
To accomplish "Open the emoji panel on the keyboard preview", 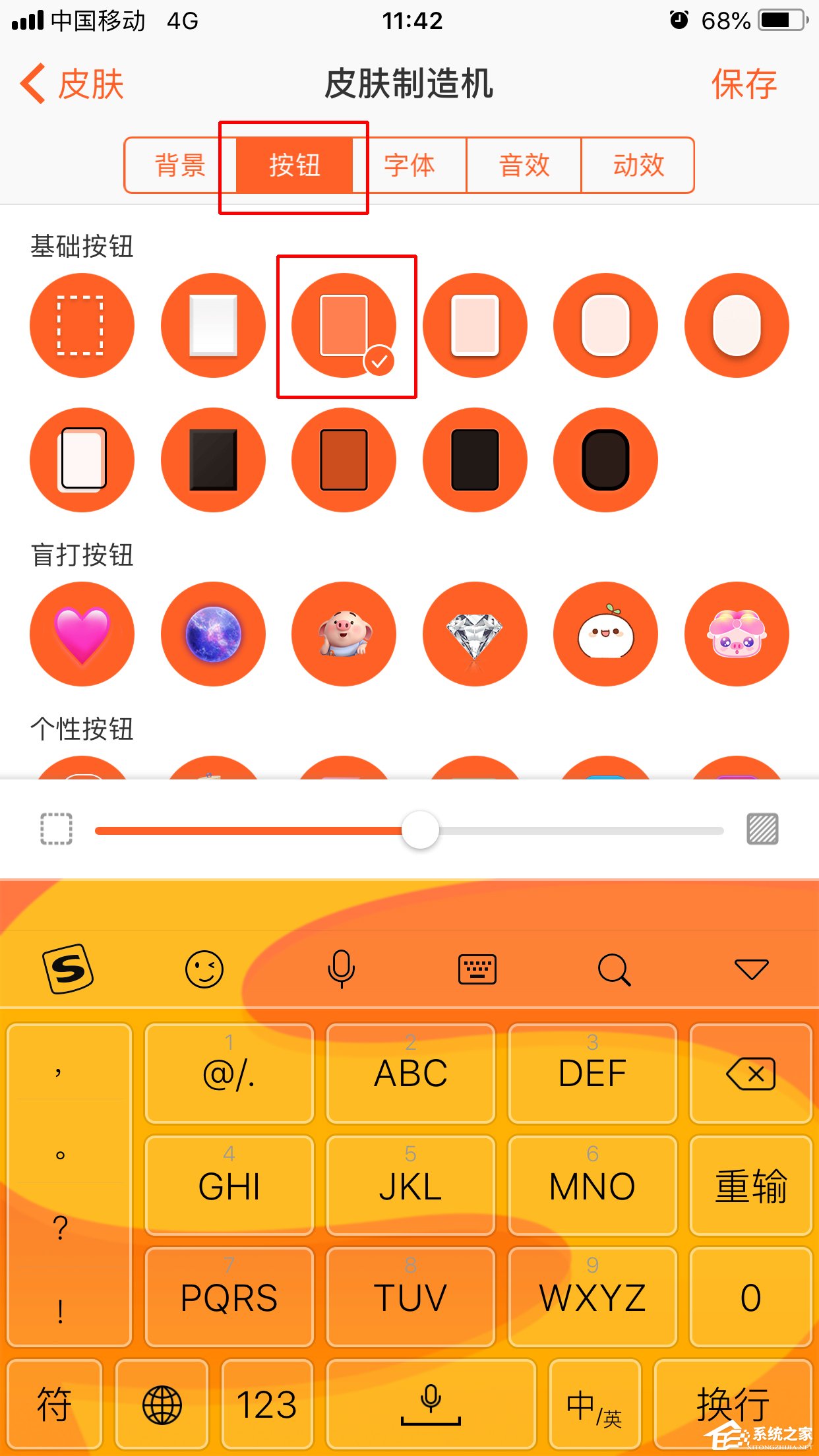I will coord(204,969).
